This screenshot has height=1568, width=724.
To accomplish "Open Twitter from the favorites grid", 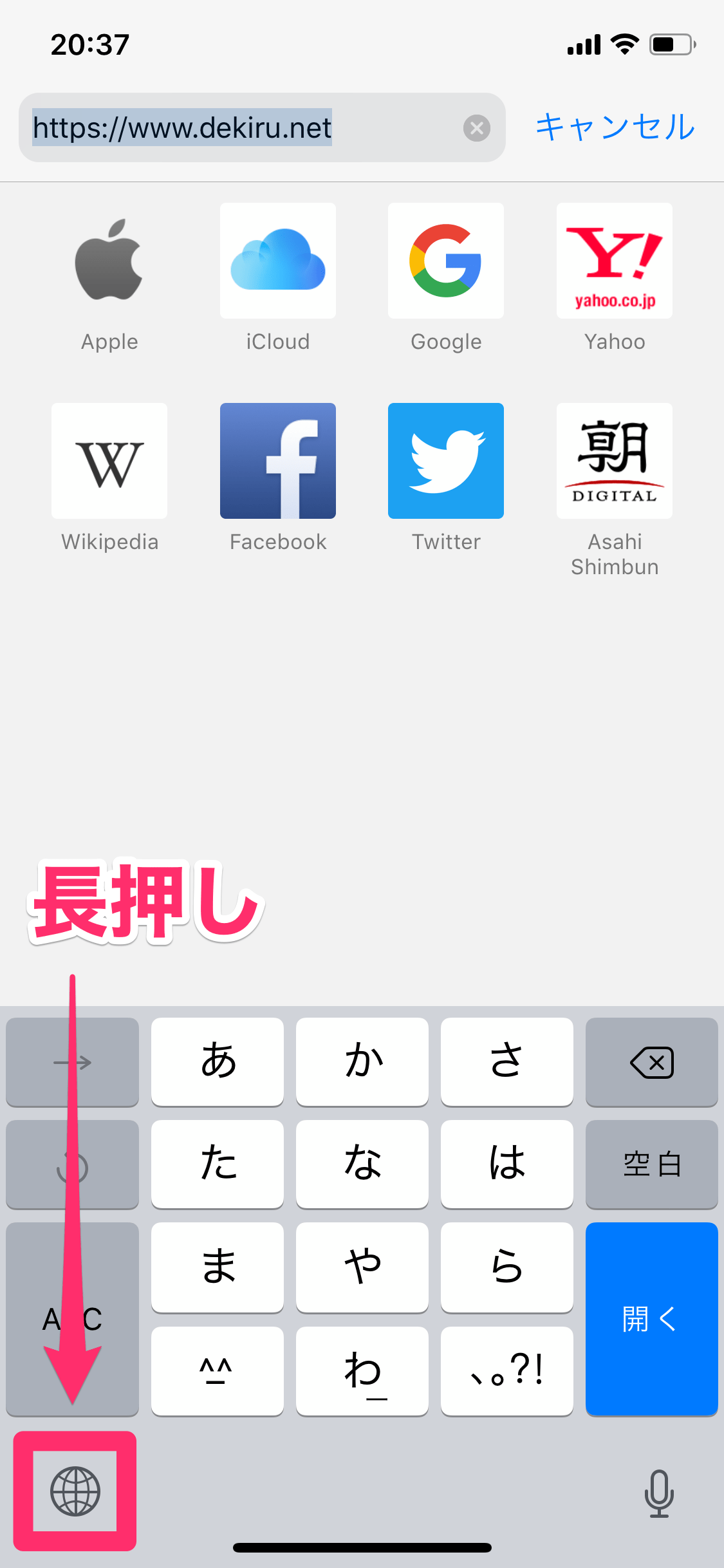I will [445, 460].
